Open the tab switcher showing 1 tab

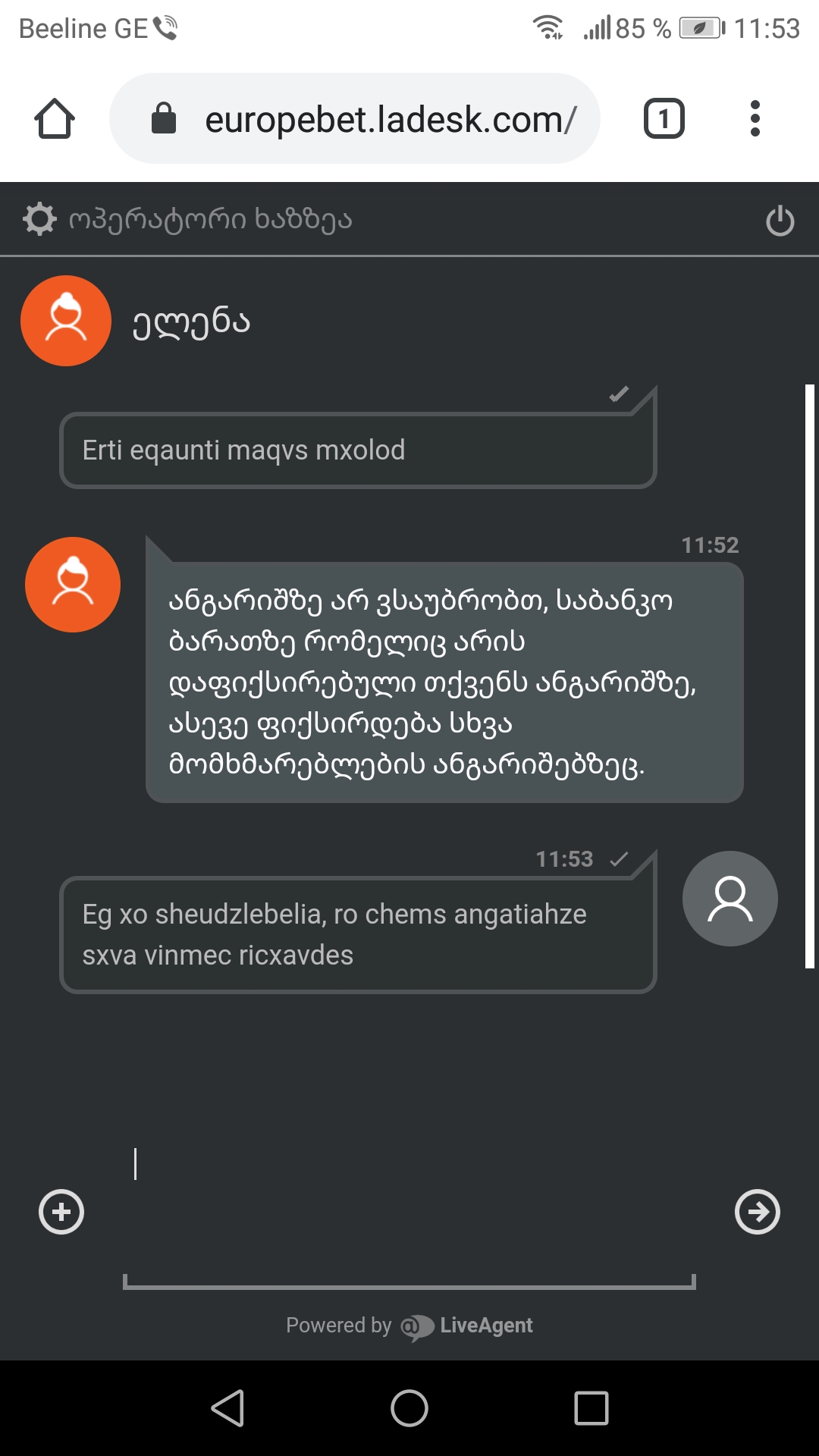point(664,119)
